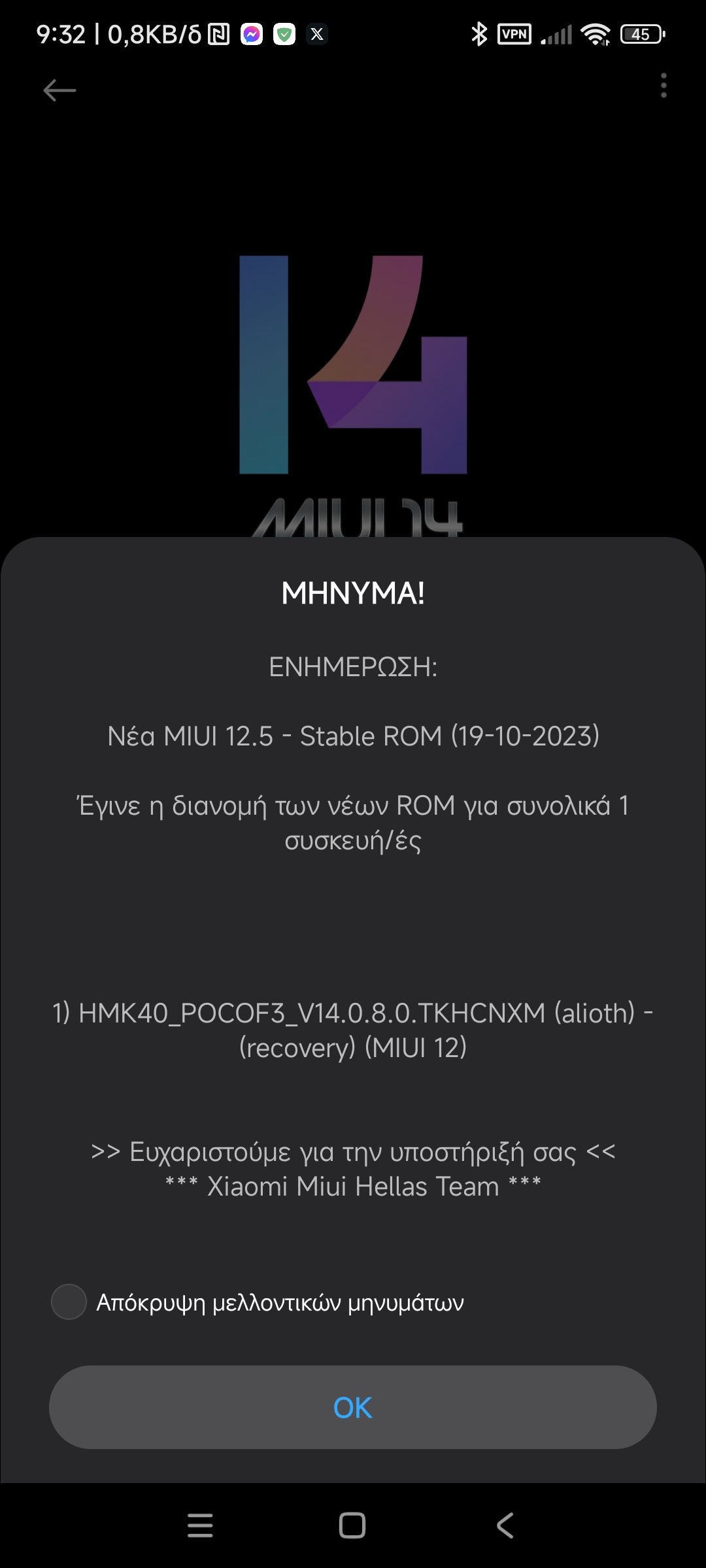The width and height of the screenshot is (706, 1568).
Task: Tap the system home button
Action: click(352, 1526)
